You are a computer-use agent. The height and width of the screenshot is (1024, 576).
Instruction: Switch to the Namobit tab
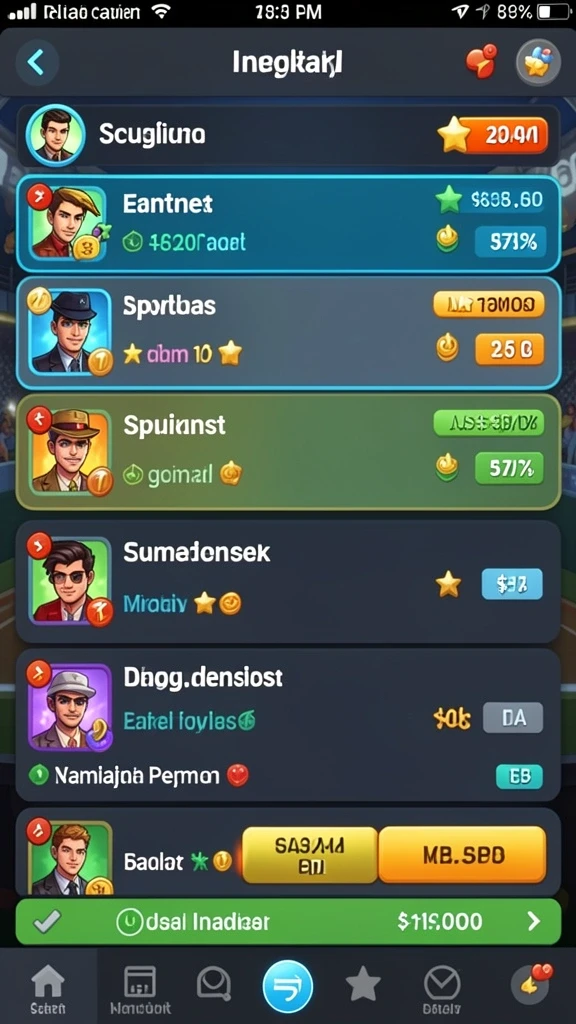click(140, 988)
